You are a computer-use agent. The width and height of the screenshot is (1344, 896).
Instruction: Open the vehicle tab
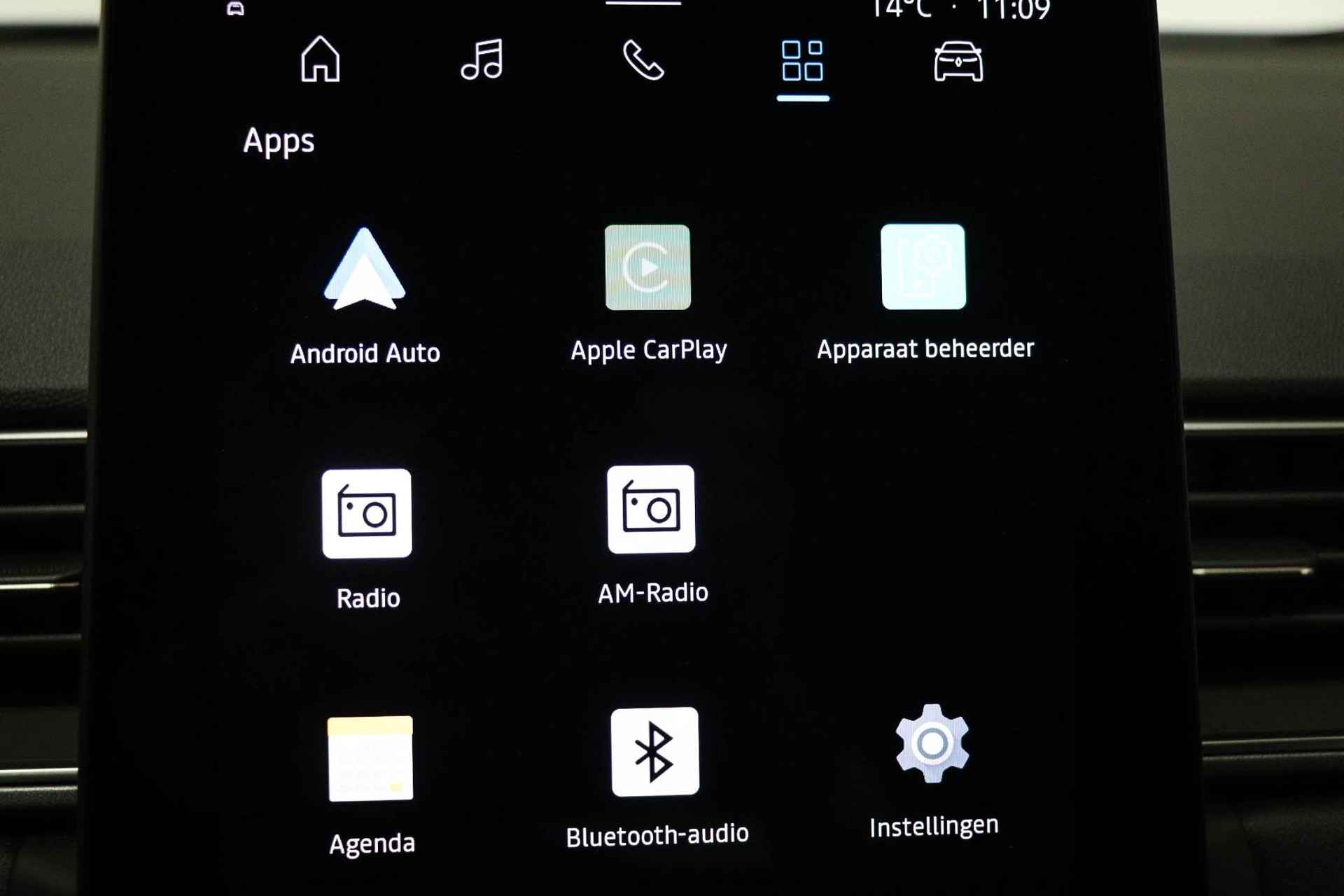[x=958, y=62]
